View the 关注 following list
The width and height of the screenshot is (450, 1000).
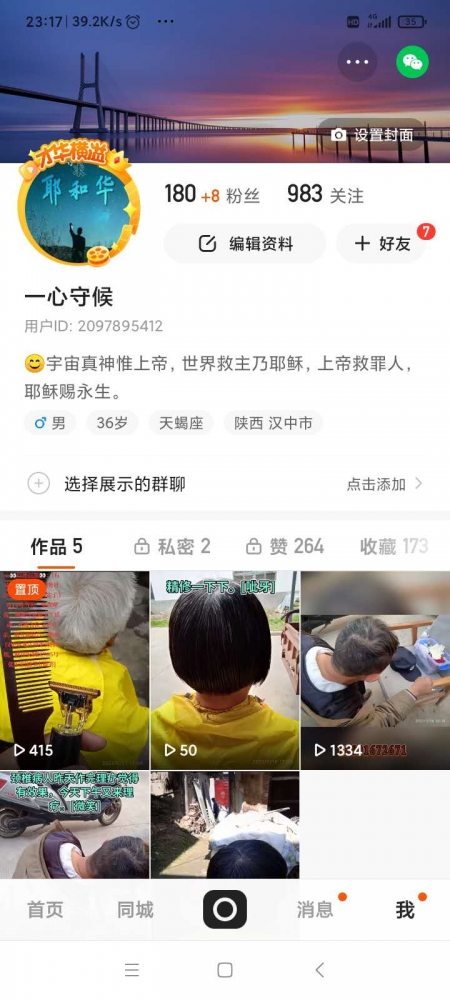[325, 194]
